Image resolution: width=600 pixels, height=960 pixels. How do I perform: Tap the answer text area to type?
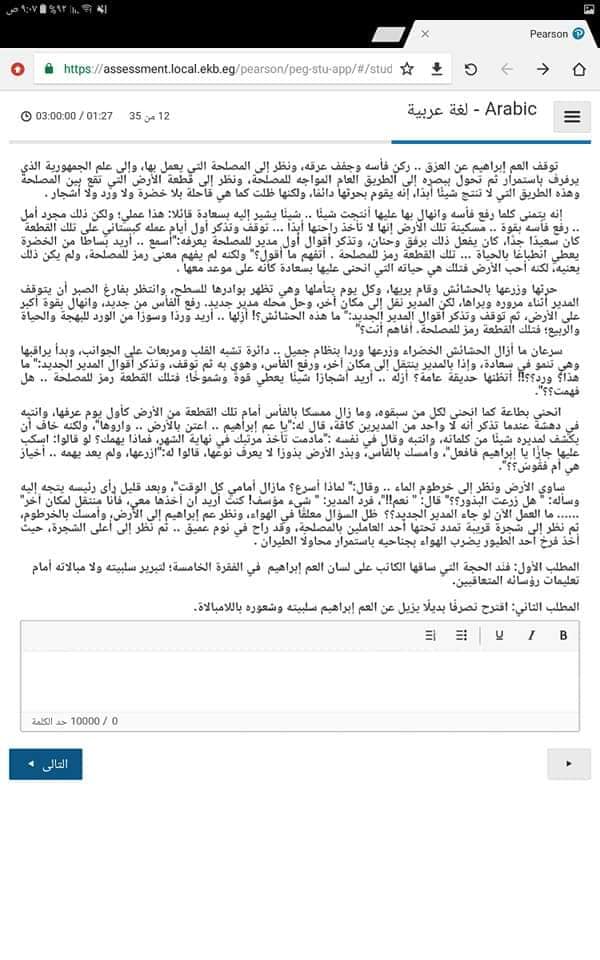click(300, 681)
